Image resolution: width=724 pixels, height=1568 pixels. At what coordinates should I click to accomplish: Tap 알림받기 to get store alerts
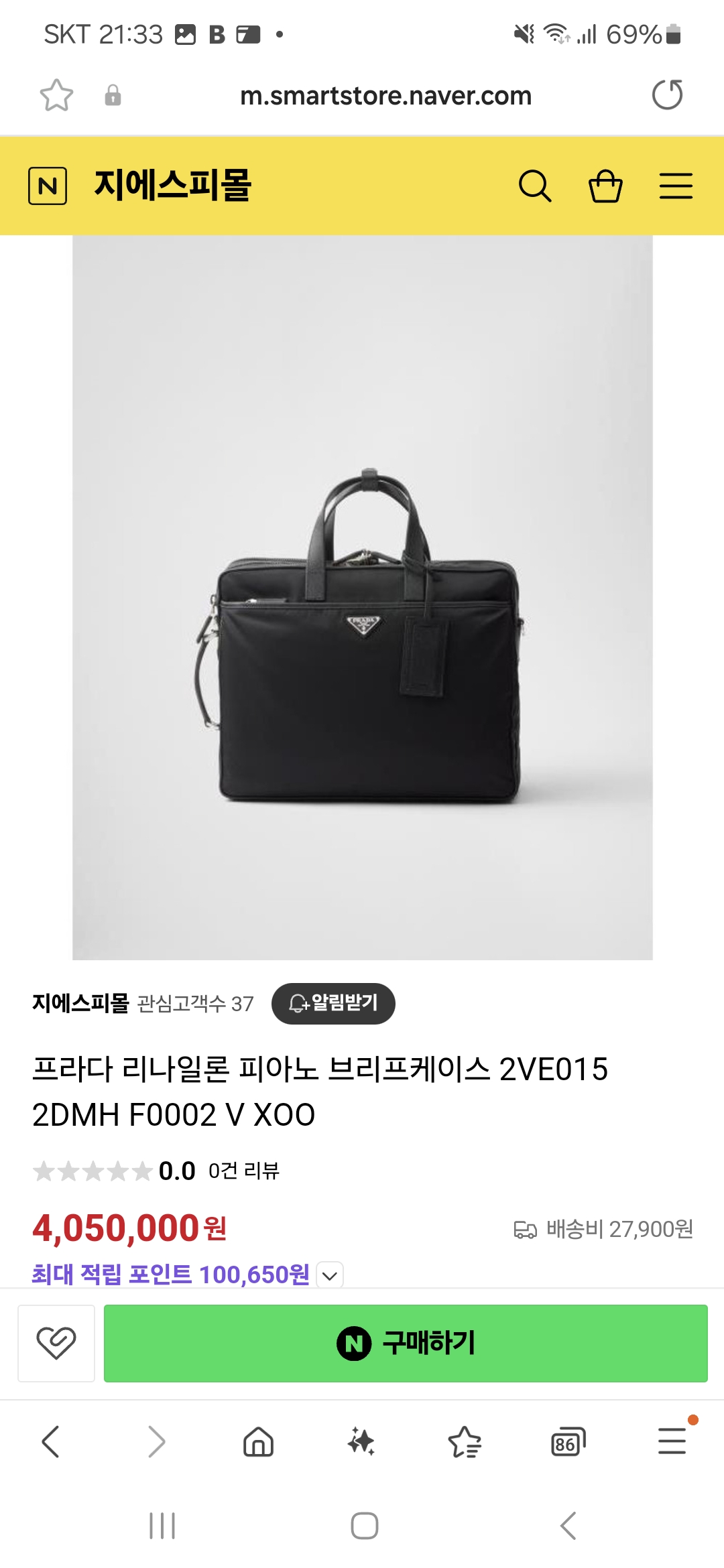tap(333, 1003)
